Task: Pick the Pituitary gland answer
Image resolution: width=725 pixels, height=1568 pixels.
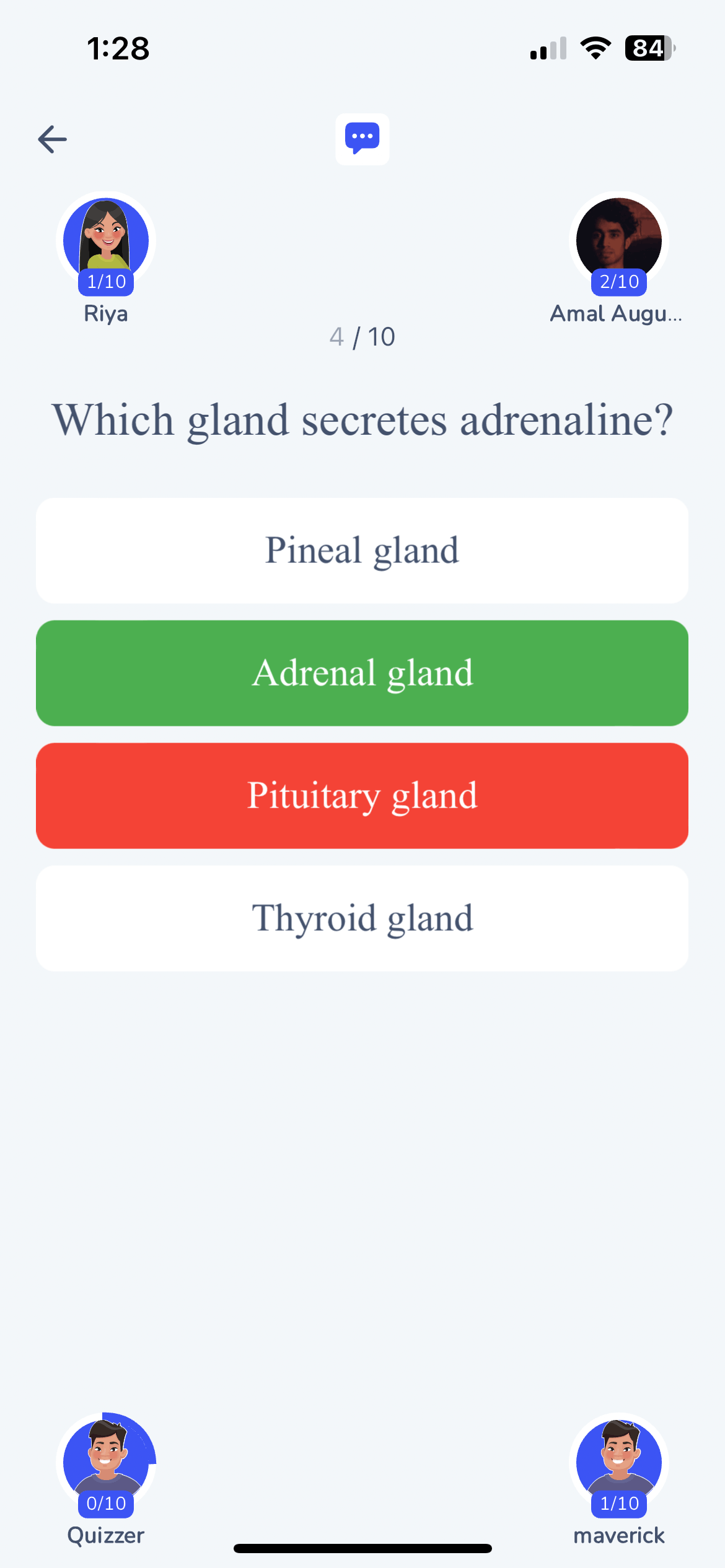Action: [x=362, y=796]
